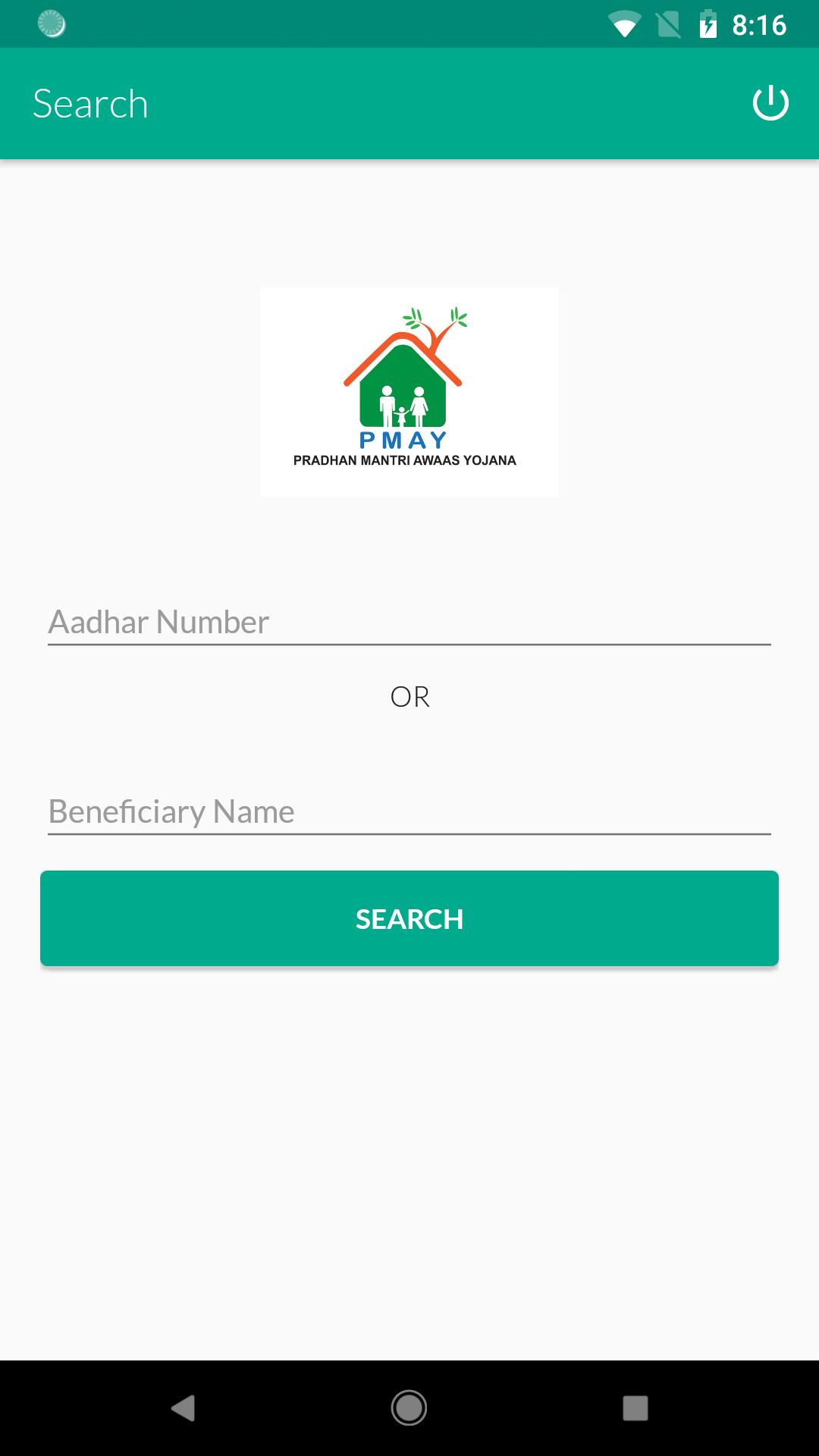Tap the battery charging indicator
The image size is (819, 1456).
click(x=708, y=25)
